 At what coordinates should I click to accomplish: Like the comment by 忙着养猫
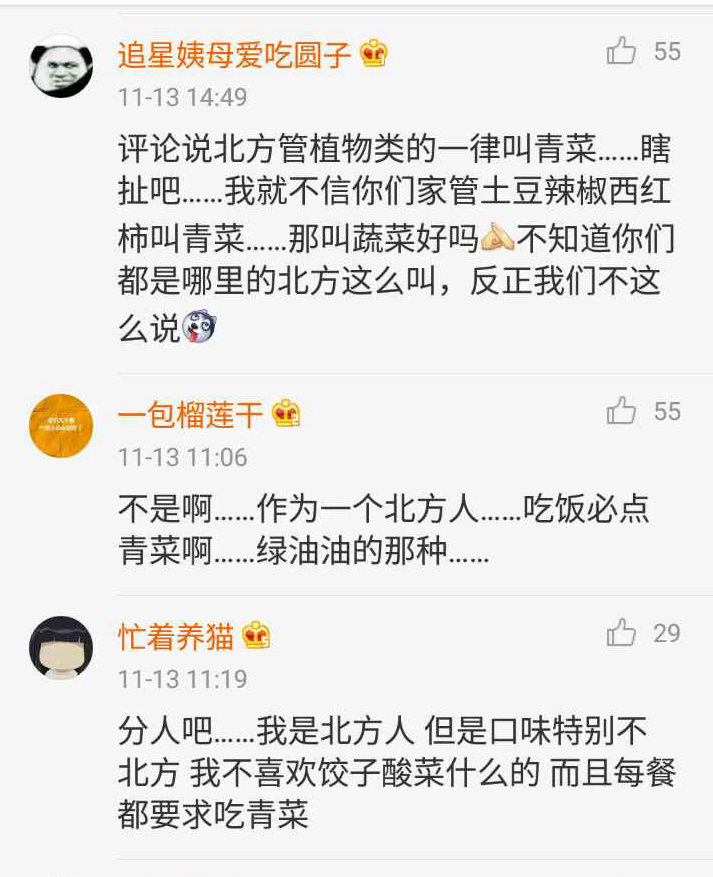(622, 633)
